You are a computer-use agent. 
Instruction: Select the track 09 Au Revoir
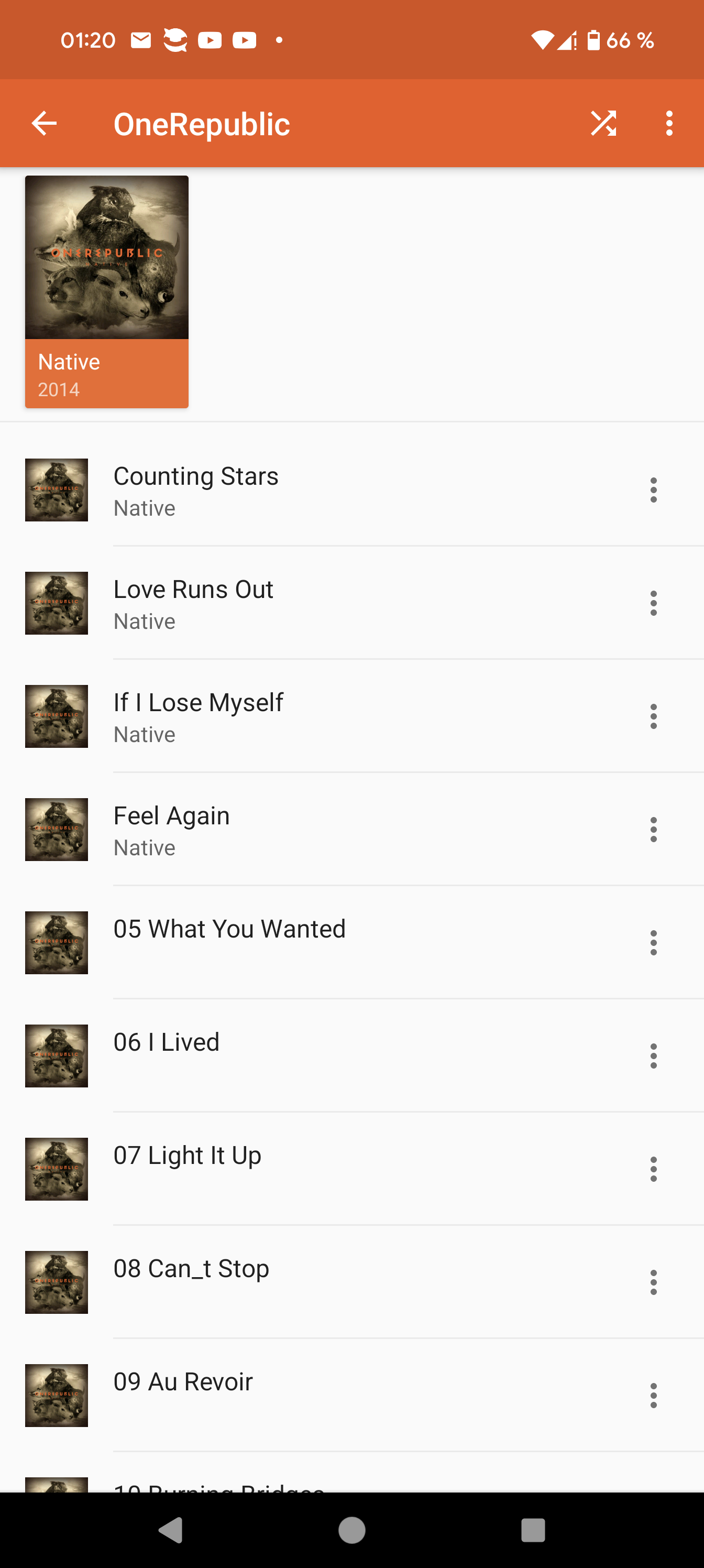coord(304,1396)
